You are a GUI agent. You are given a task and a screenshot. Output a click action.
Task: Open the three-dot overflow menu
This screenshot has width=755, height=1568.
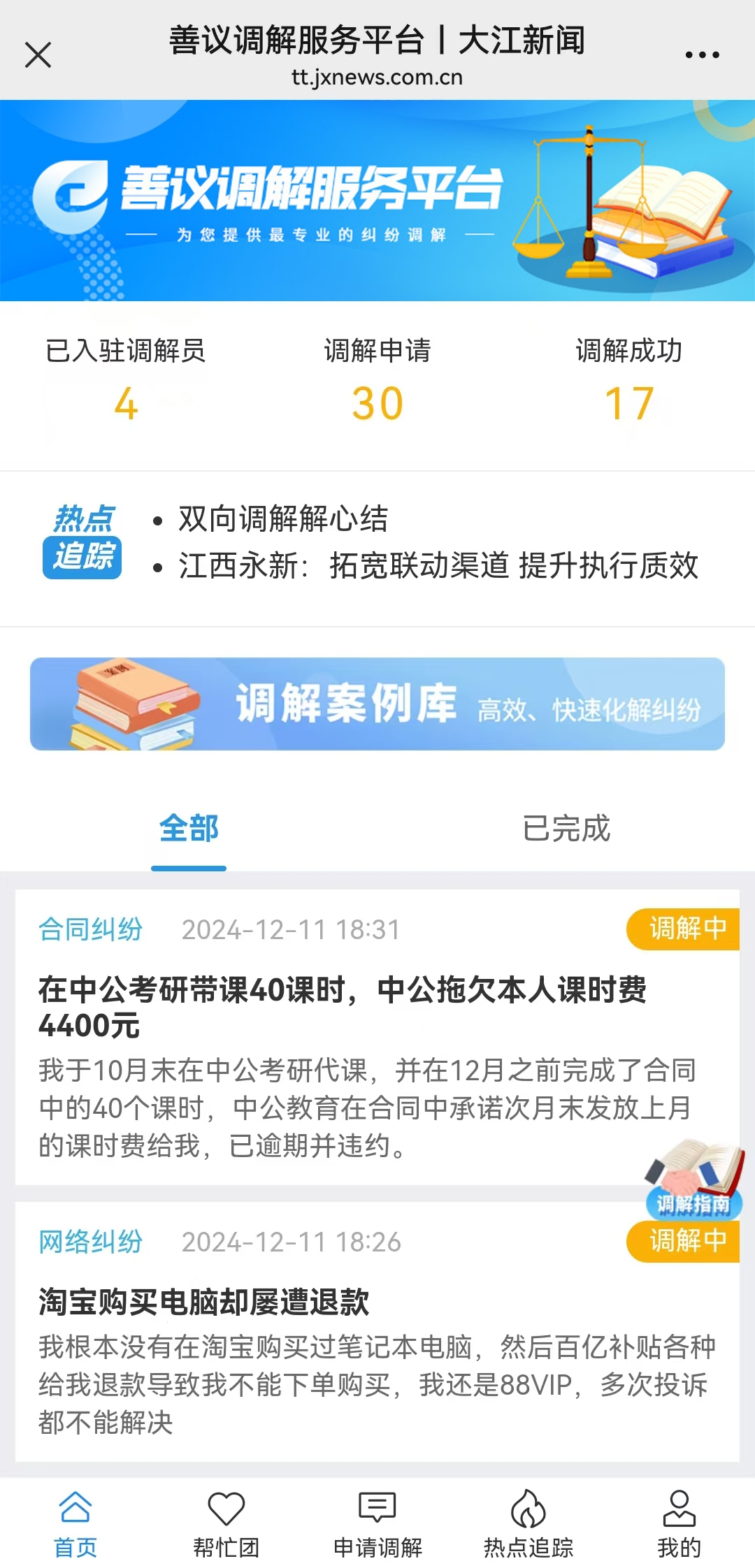pos(702,55)
